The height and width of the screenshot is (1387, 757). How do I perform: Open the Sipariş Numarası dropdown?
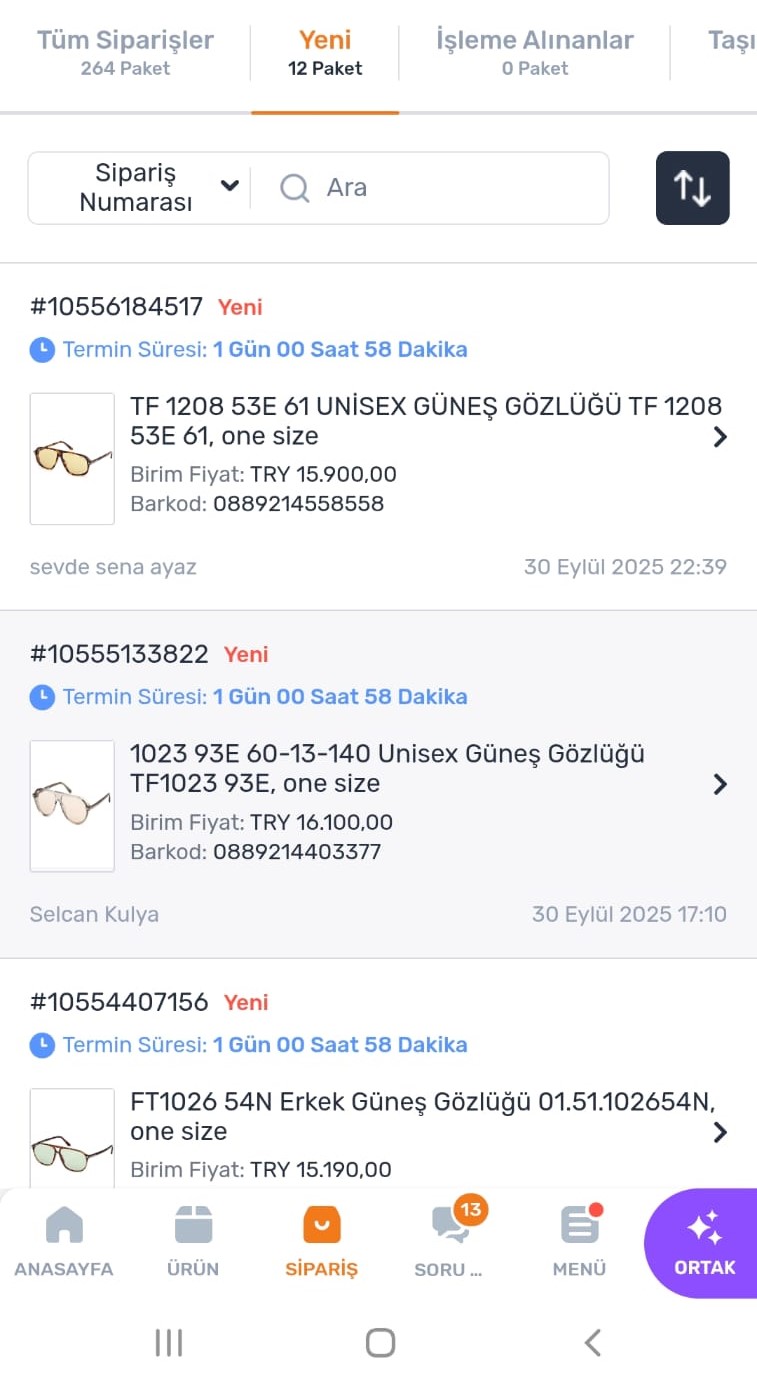pyautogui.click(x=137, y=187)
